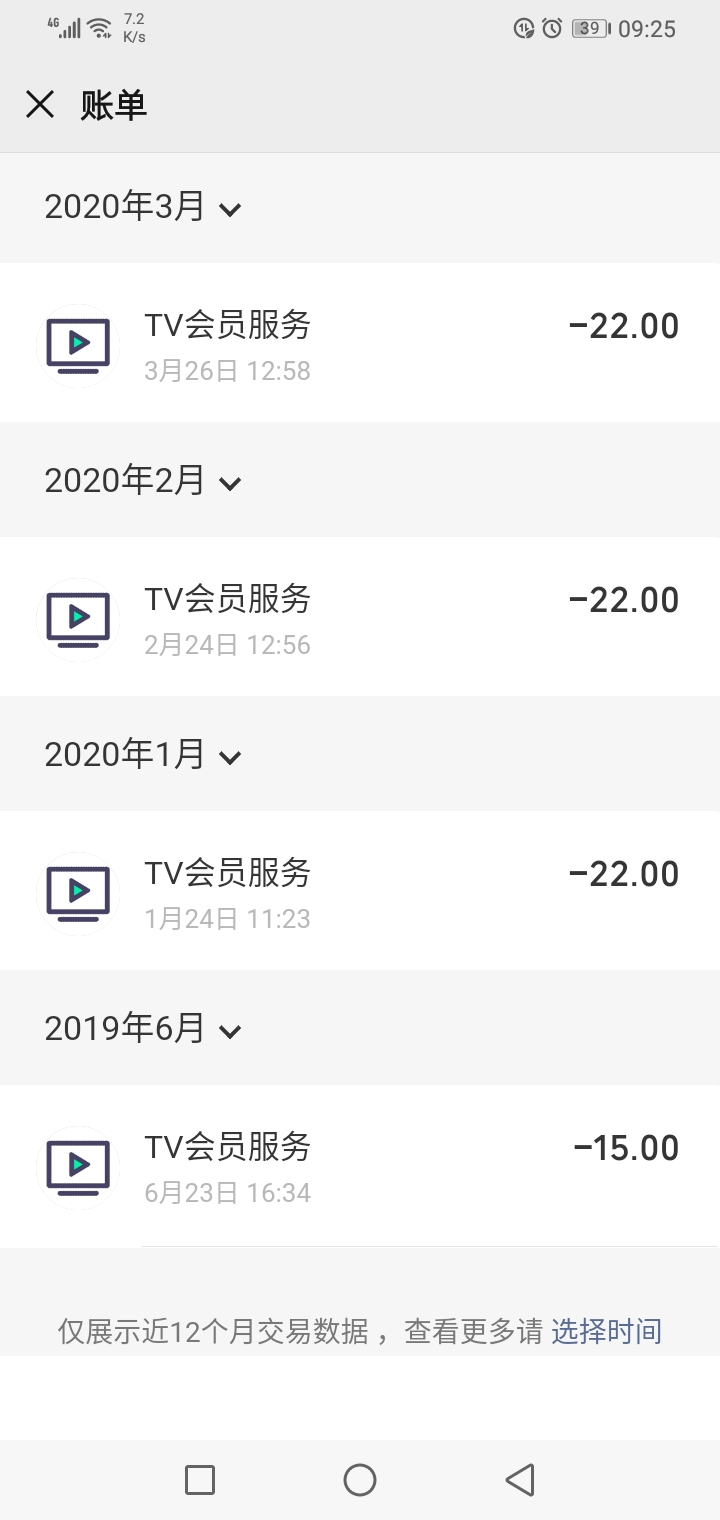Open the February TV会员服务 bill details
This screenshot has height=1520, width=720.
pos(360,619)
